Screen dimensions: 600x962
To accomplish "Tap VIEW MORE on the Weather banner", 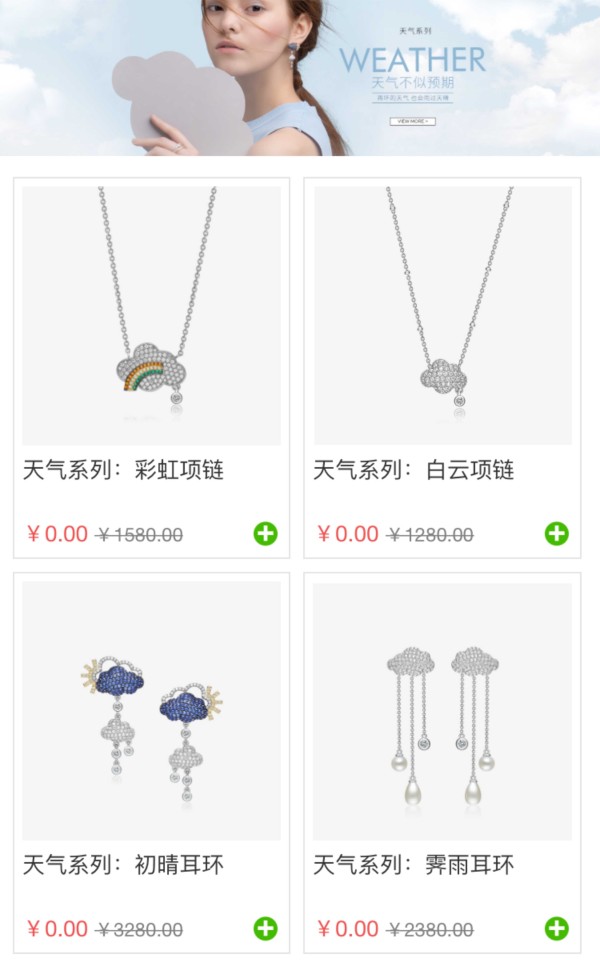I will tap(412, 121).
